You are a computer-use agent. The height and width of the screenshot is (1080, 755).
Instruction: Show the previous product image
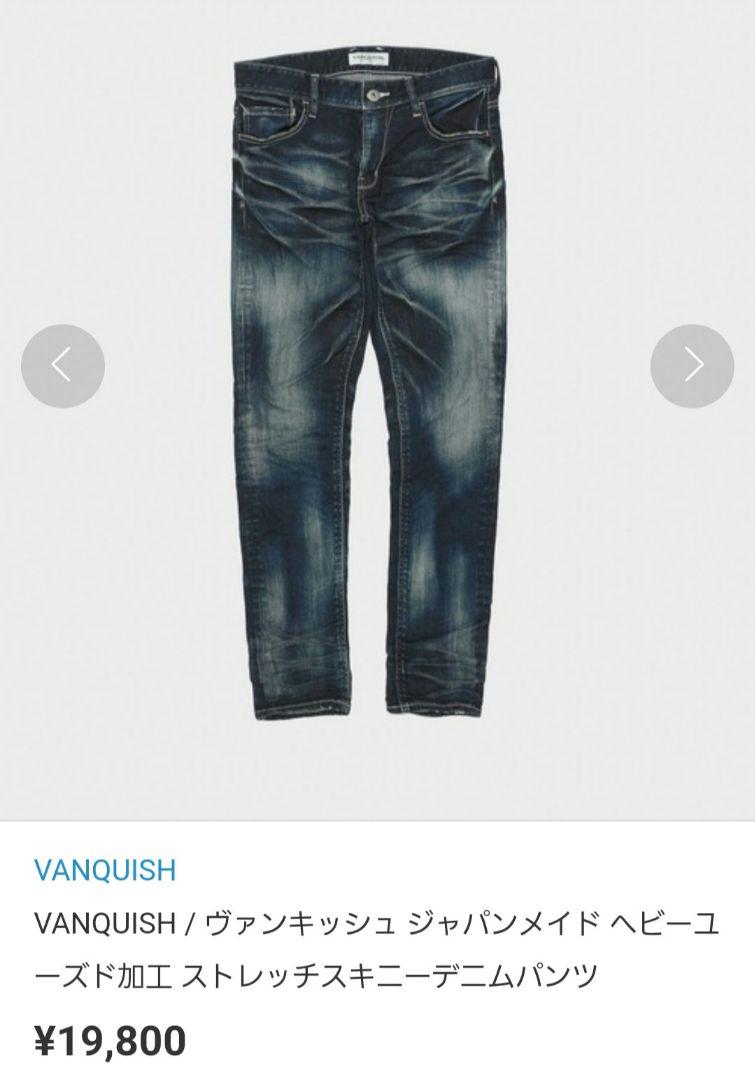point(62,366)
